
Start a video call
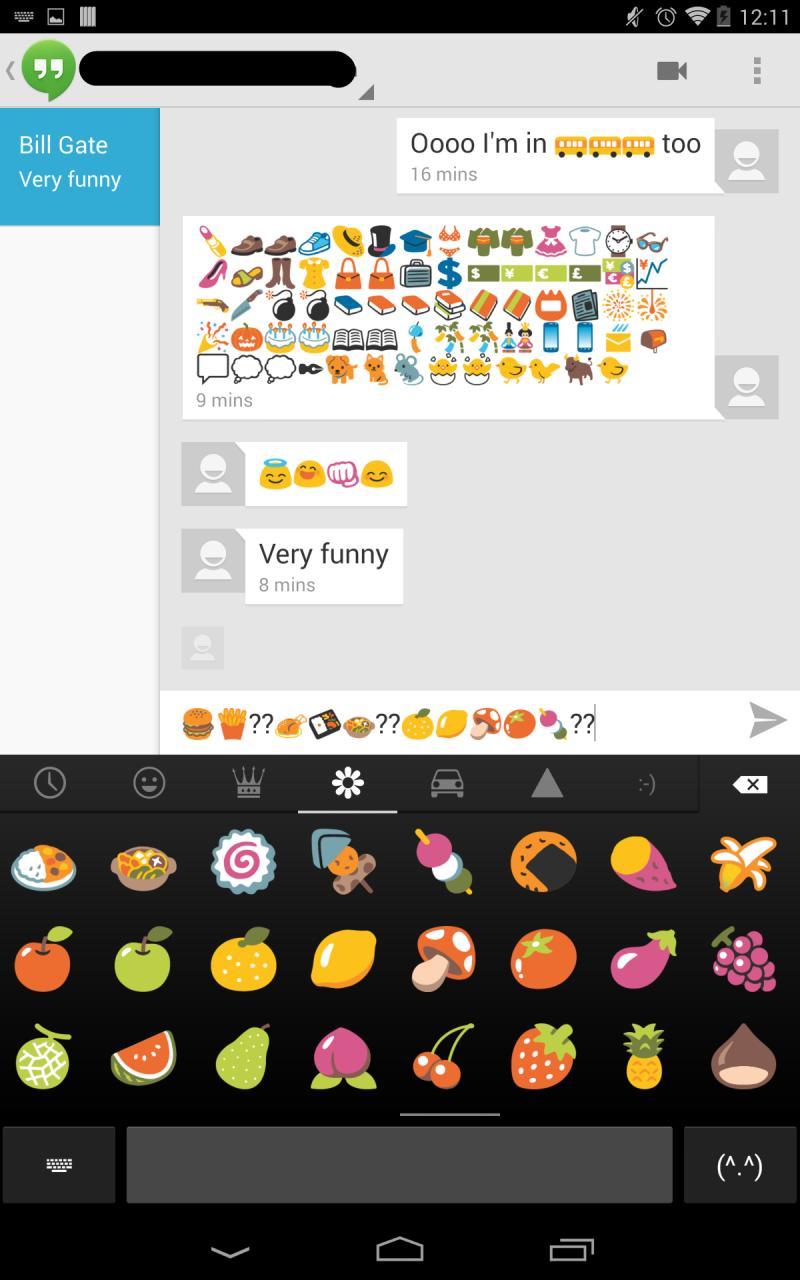pos(671,70)
